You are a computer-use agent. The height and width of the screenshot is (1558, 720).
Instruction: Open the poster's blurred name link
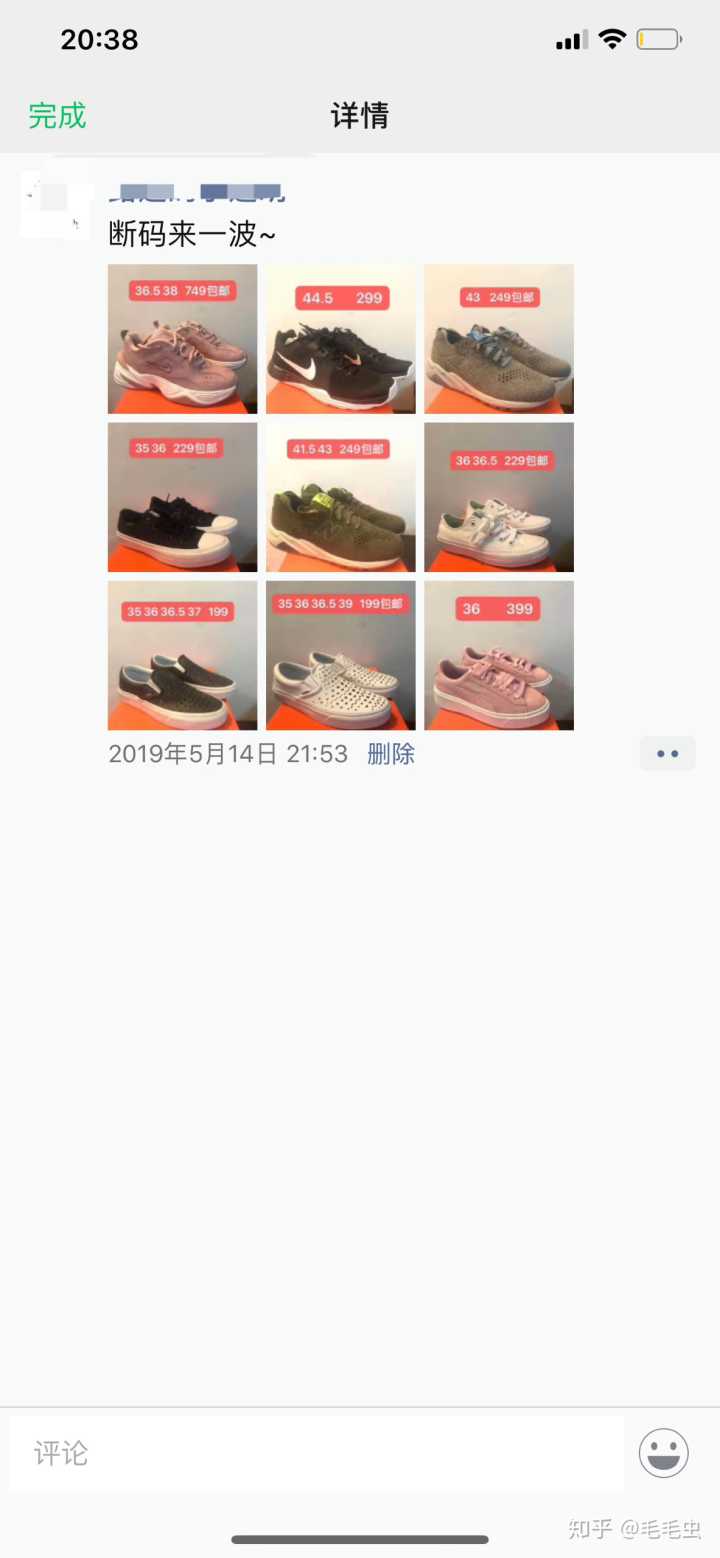tap(200, 191)
